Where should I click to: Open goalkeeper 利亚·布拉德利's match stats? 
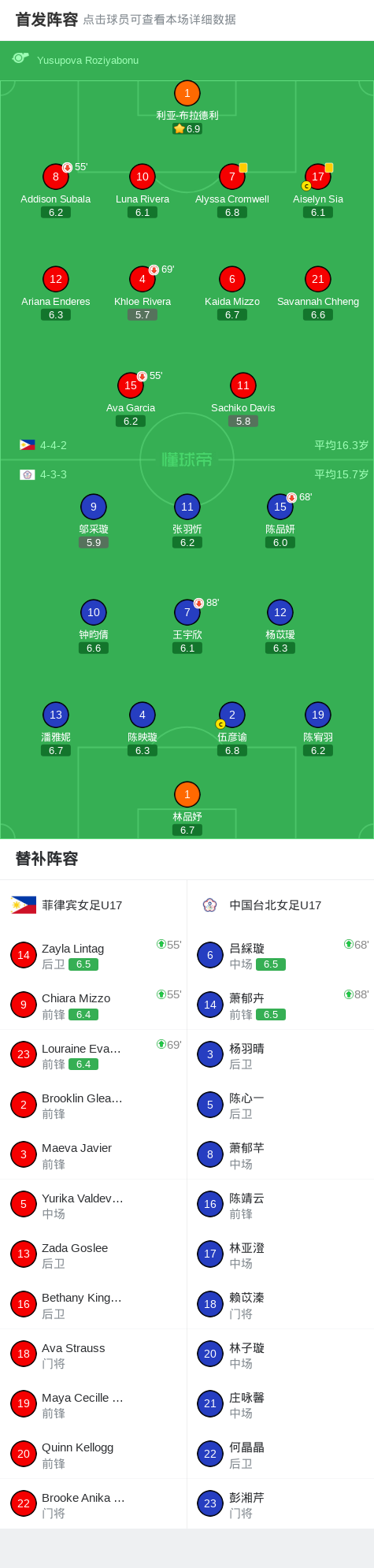(187, 94)
